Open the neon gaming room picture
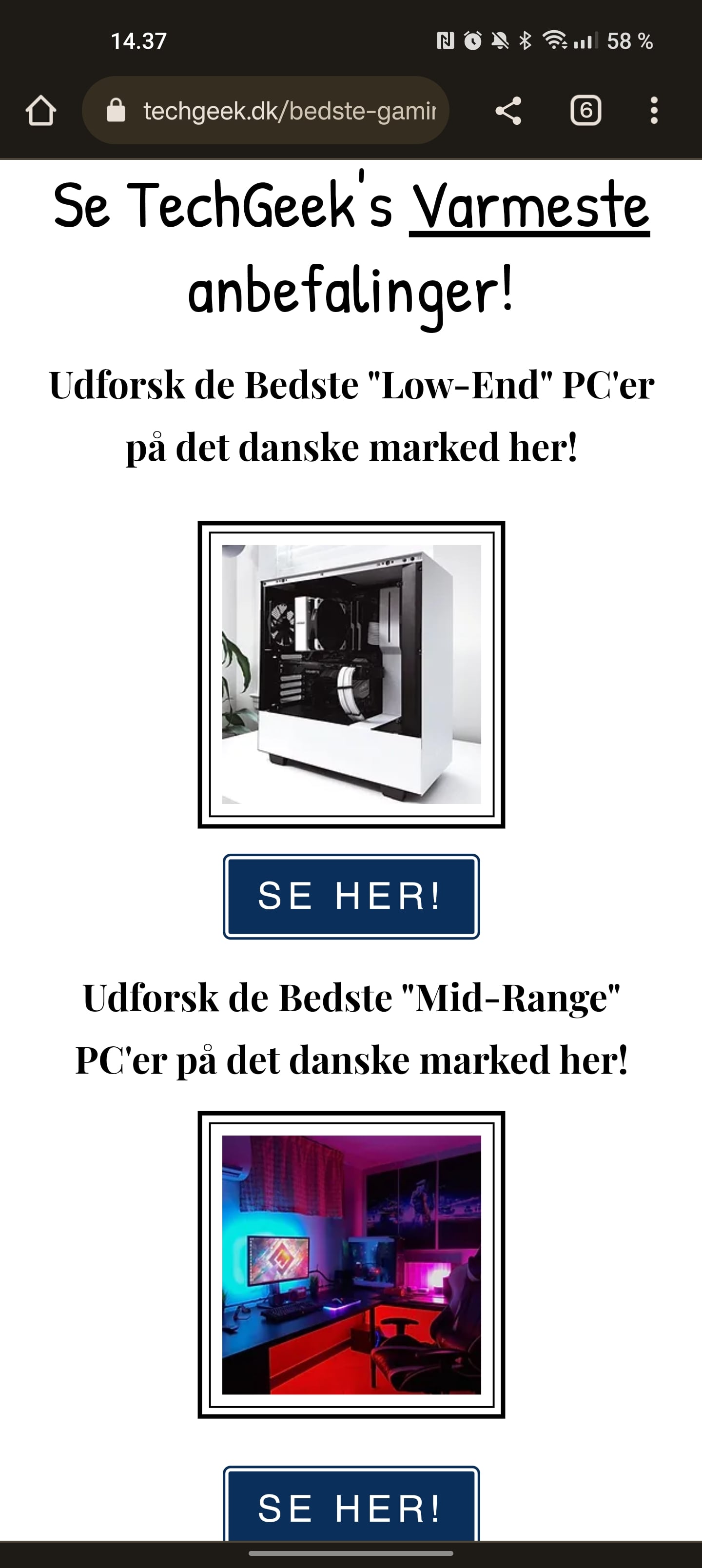Screen dimensions: 702x1568 coord(351,1264)
